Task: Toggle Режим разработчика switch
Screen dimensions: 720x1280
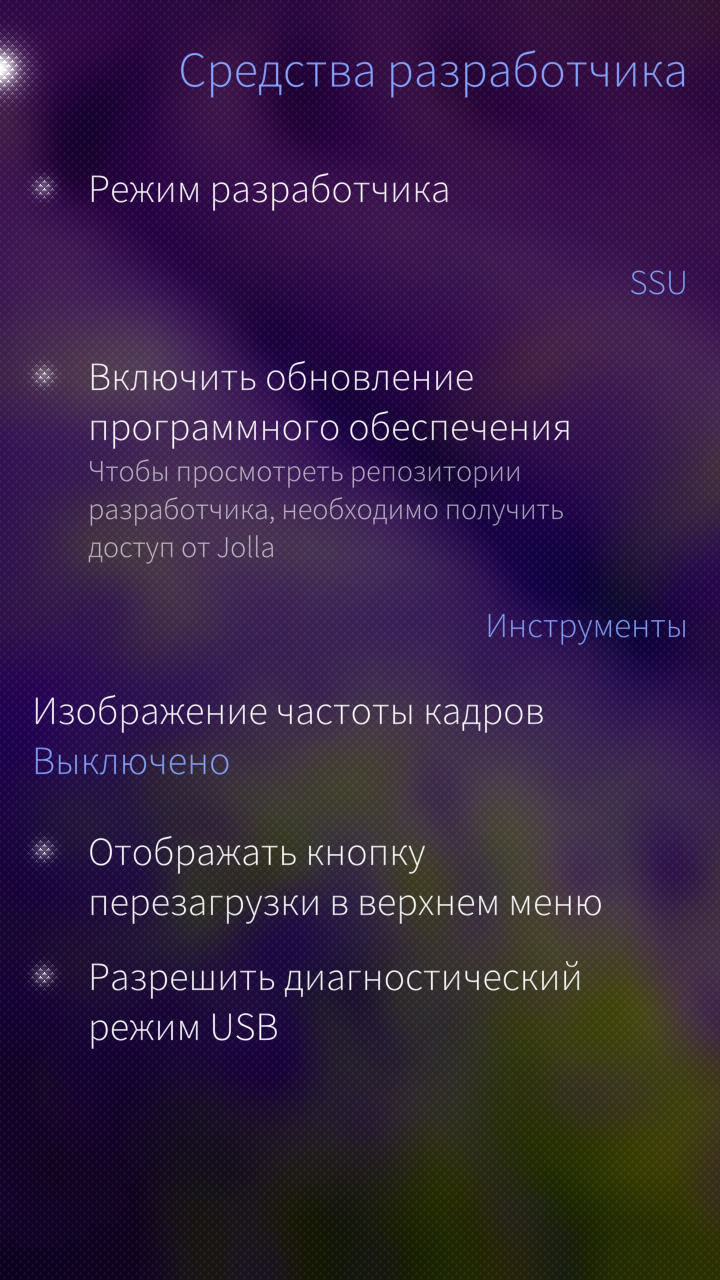Action: [x=360, y=189]
